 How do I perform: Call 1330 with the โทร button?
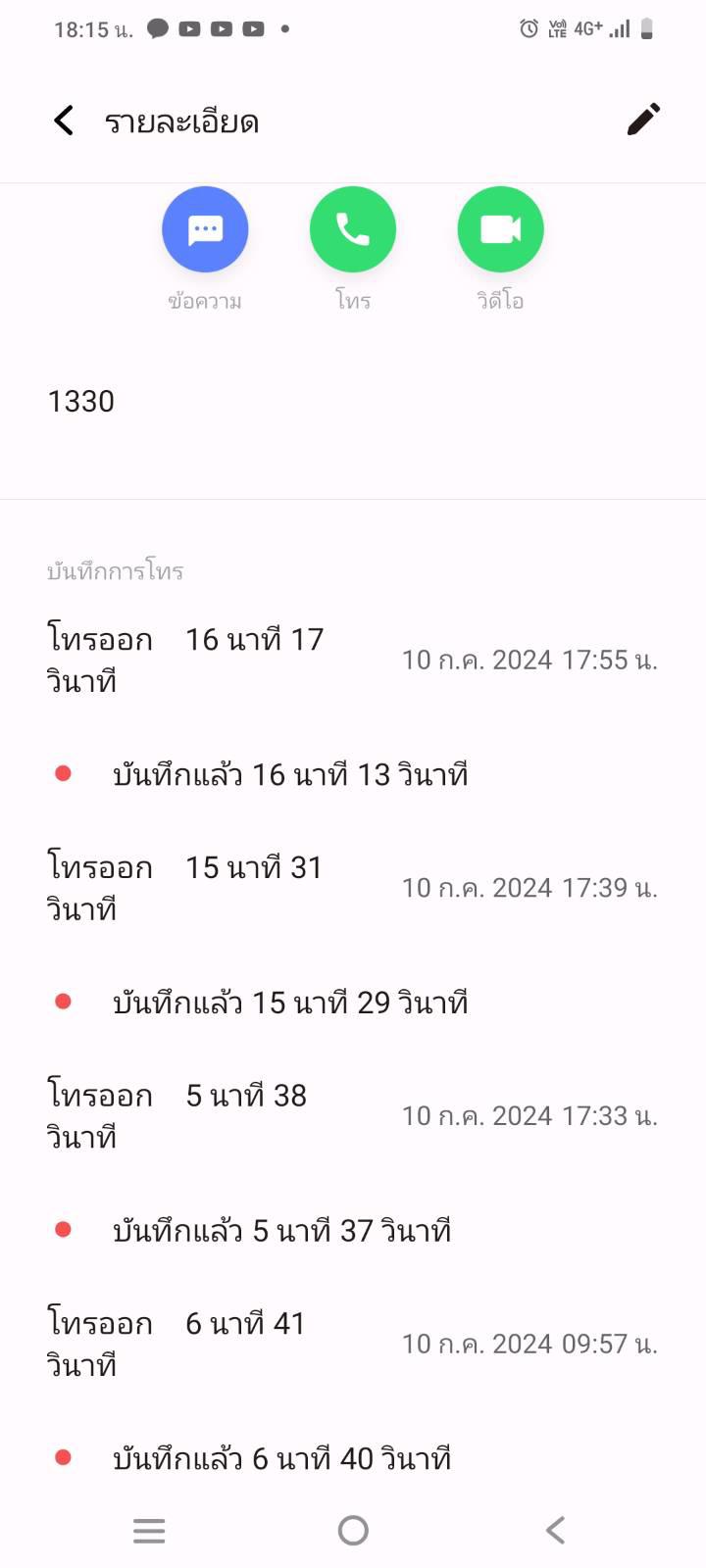click(x=353, y=230)
